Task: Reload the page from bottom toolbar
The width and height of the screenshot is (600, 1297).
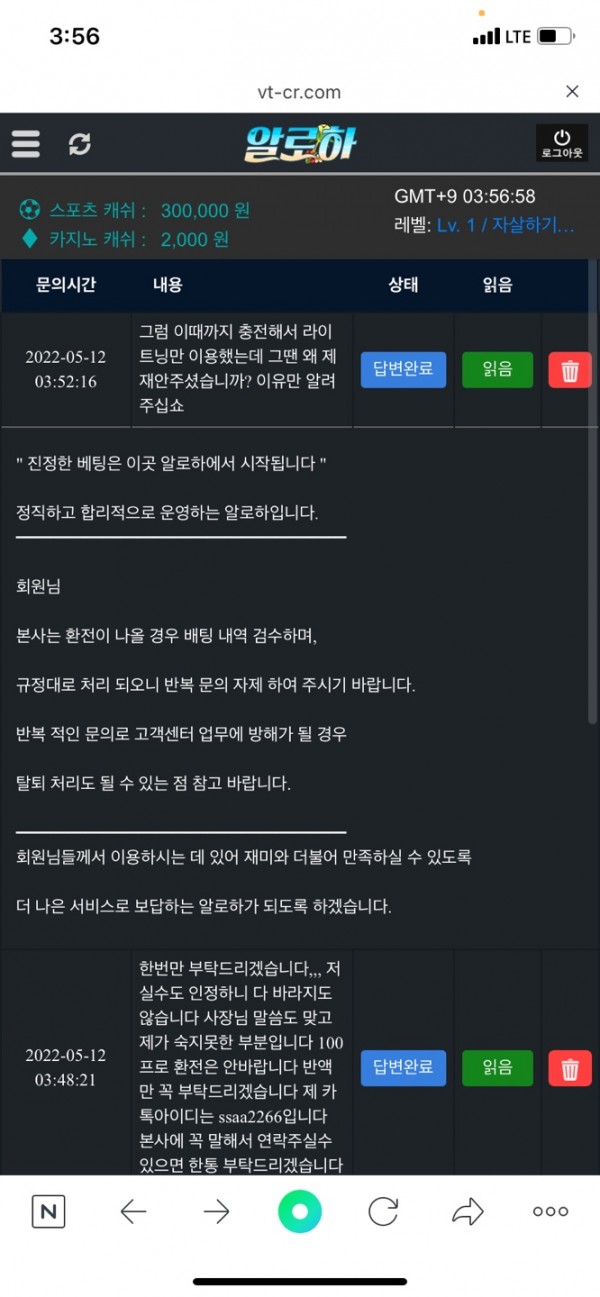Action: 383,1212
